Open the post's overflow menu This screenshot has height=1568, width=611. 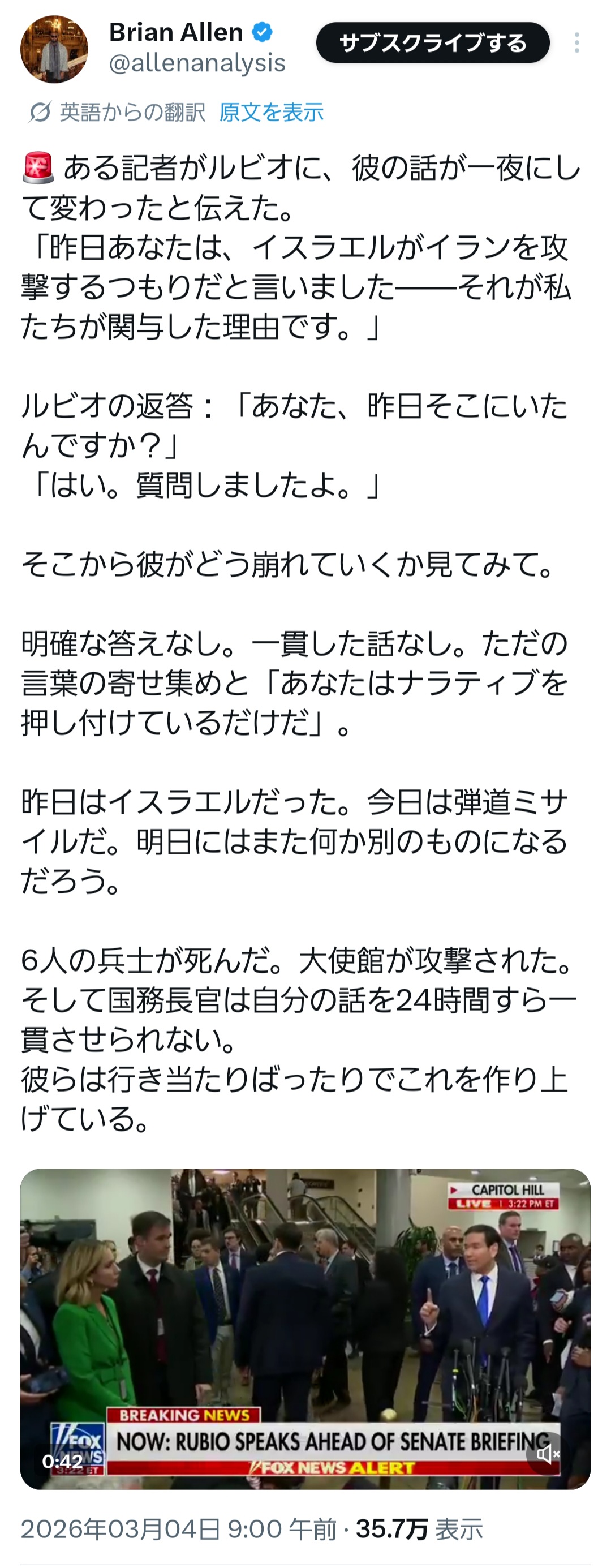point(576,42)
